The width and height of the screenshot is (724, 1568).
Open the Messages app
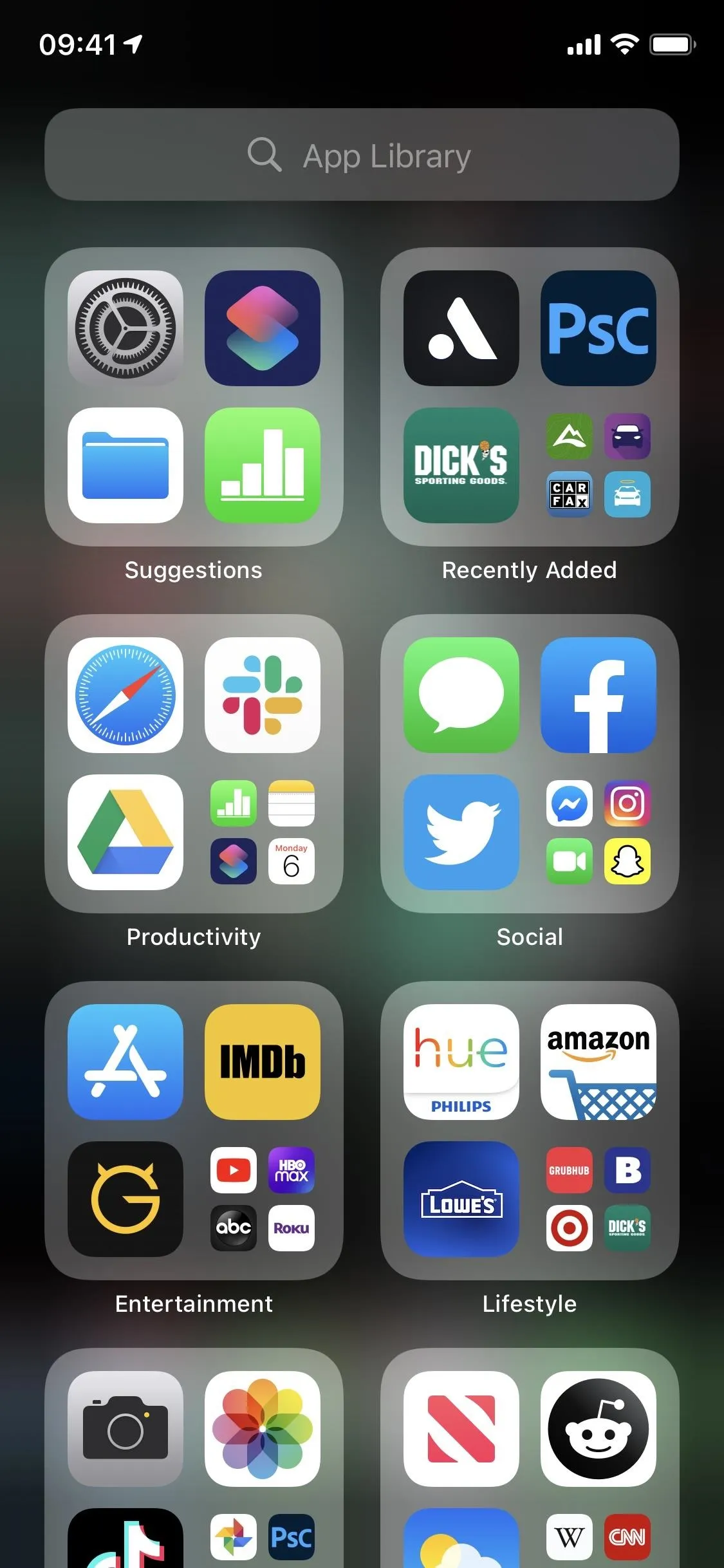[461, 695]
